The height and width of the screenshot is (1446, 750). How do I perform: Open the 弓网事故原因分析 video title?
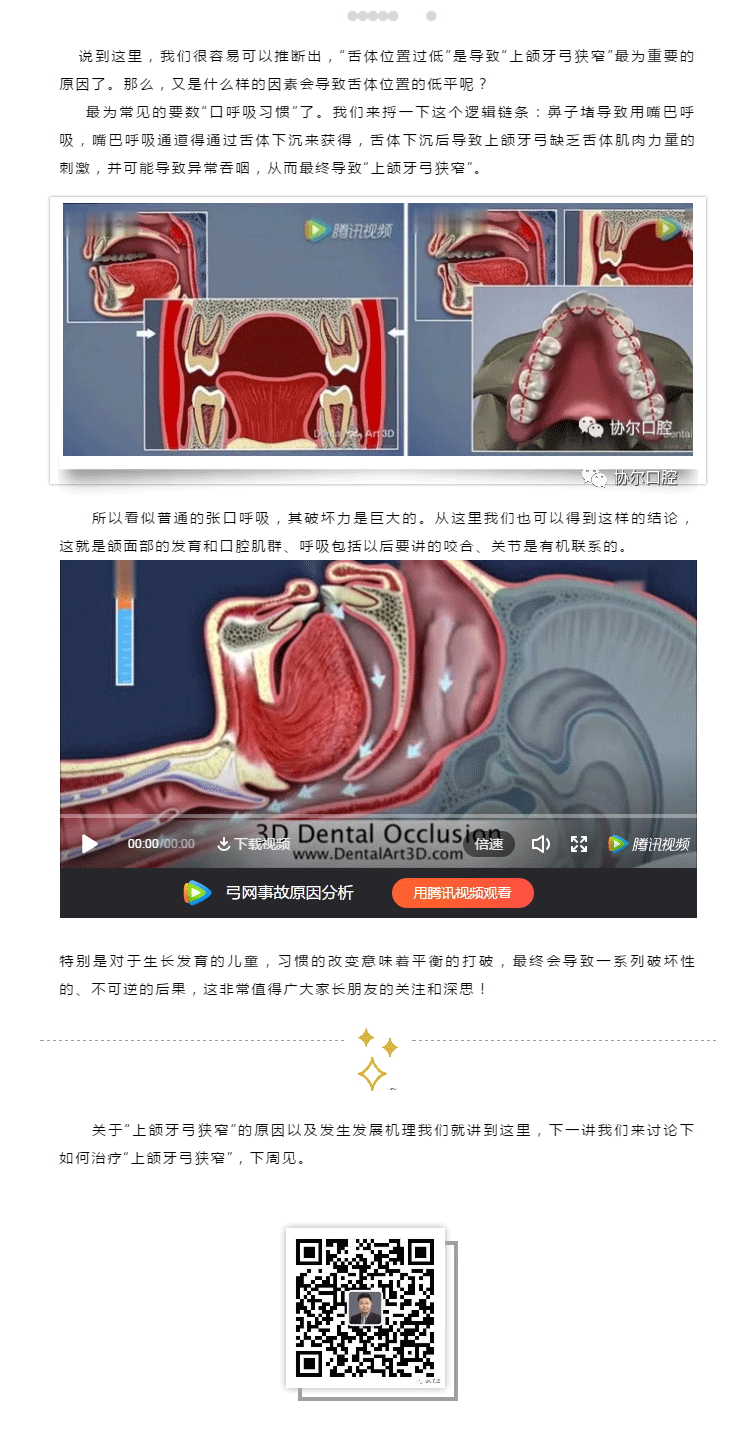coord(289,893)
